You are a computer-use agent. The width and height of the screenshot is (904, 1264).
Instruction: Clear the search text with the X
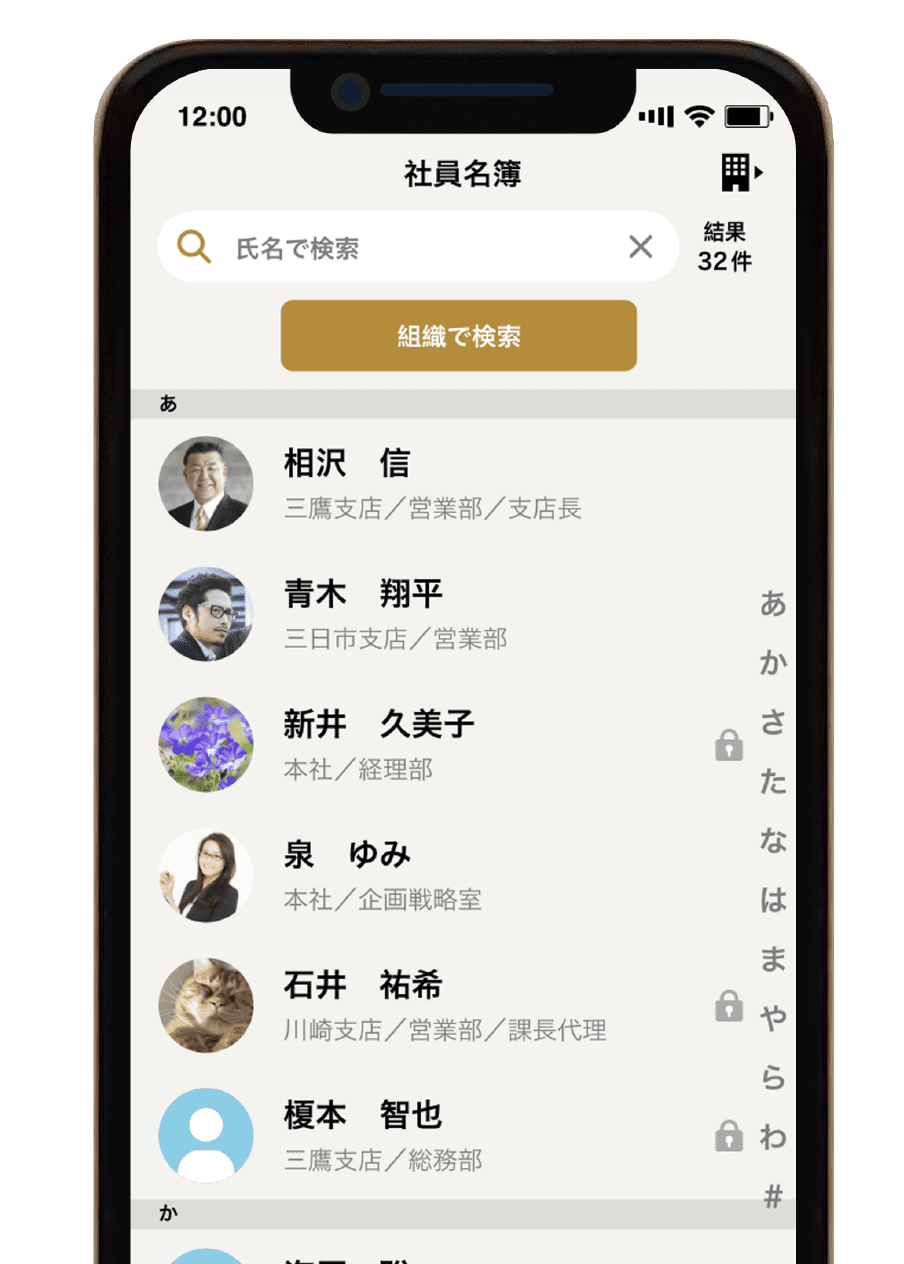click(x=640, y=247)
